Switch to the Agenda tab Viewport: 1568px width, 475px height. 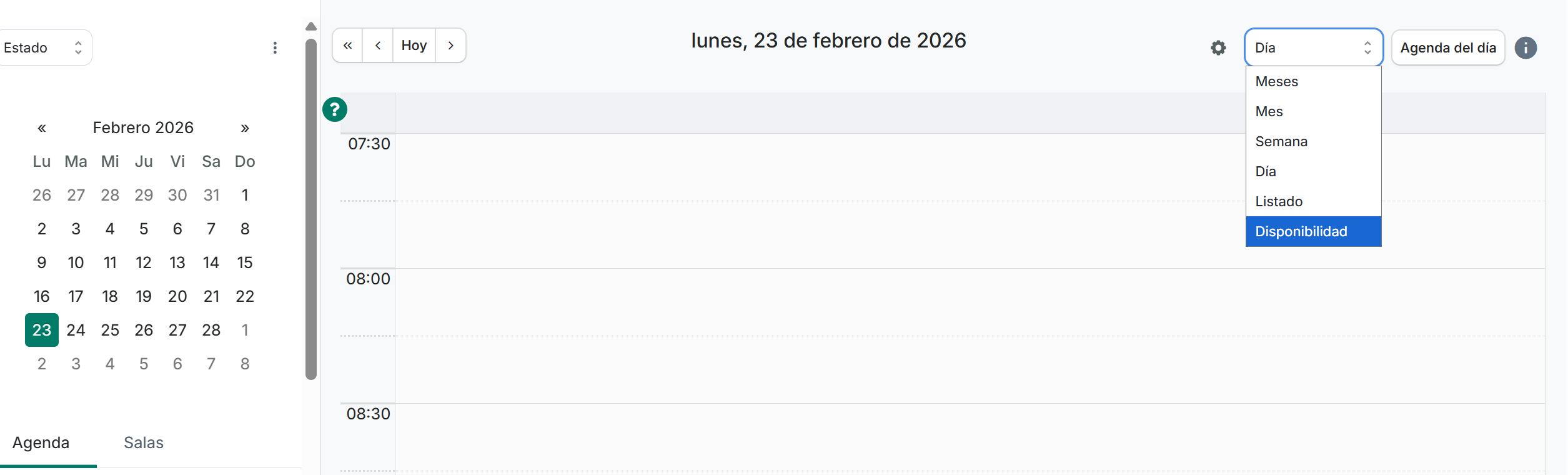coord(41,442)
